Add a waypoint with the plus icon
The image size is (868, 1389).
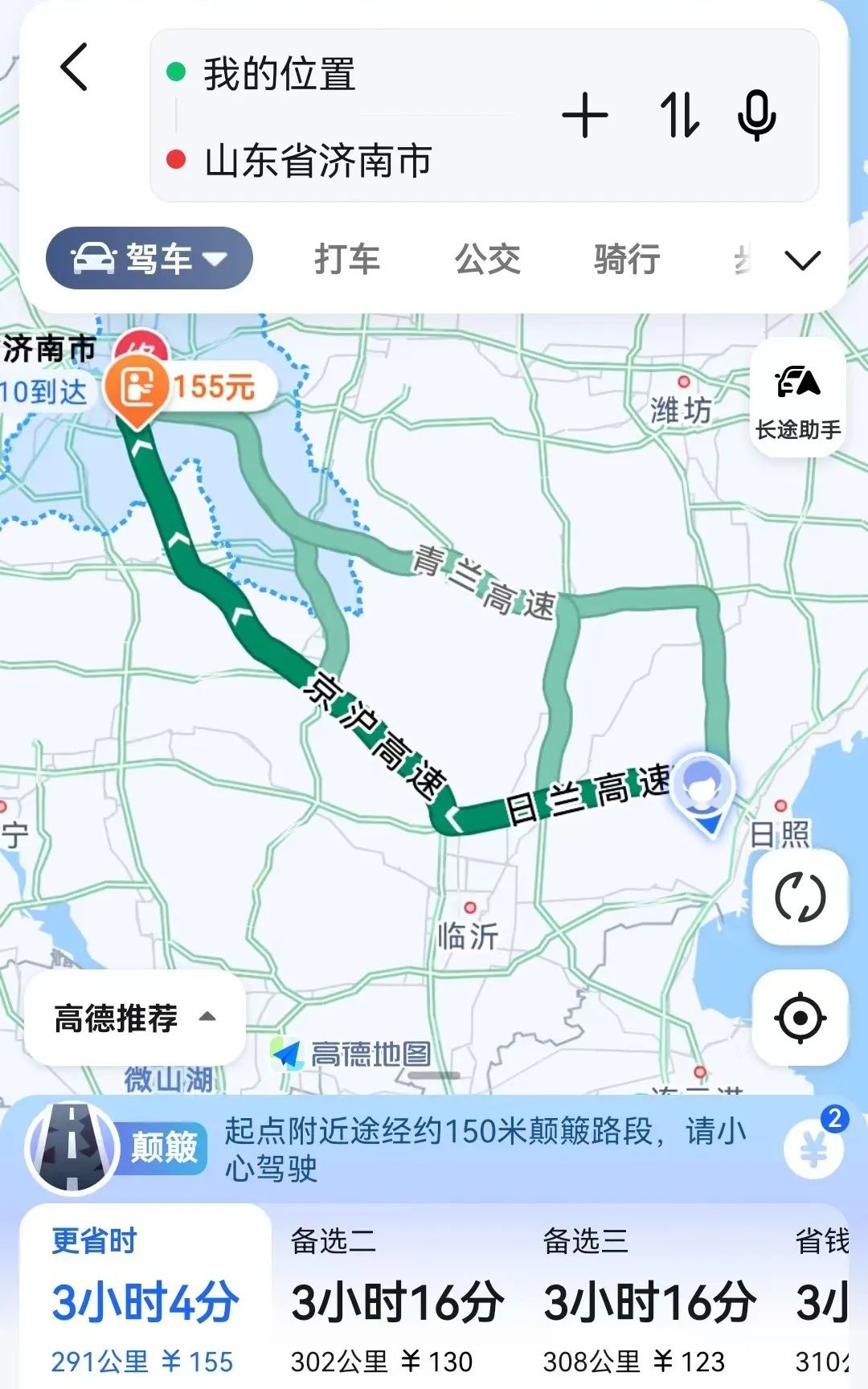[585, 116]
